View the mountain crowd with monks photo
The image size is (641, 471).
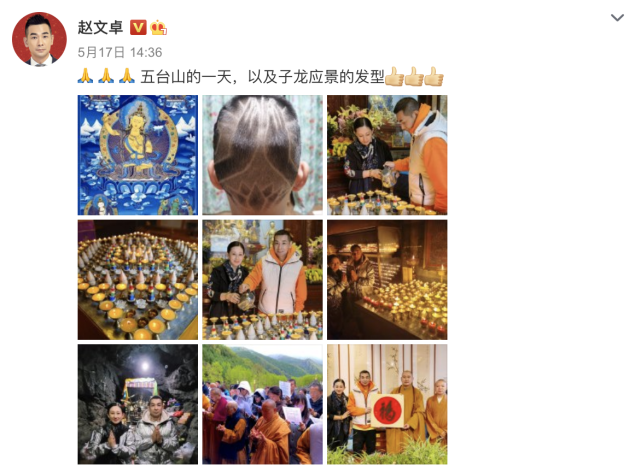click(262, 404)
